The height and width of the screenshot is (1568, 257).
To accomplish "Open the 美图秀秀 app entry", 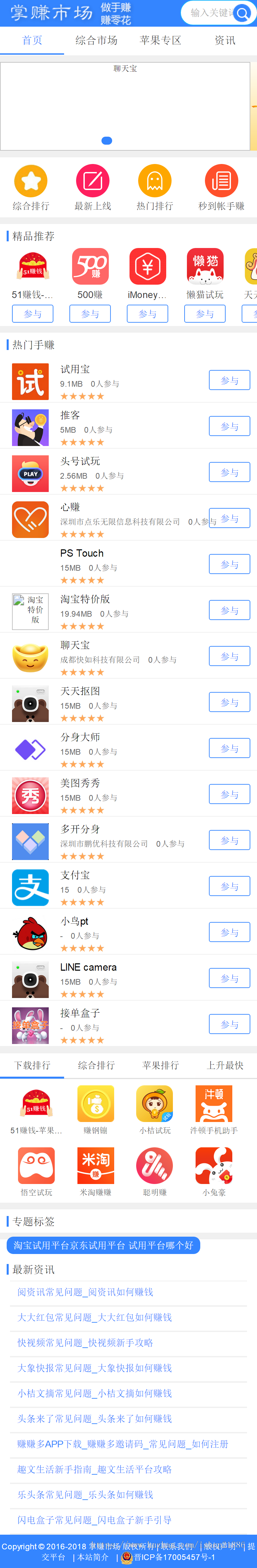I will tap(80, 783).
